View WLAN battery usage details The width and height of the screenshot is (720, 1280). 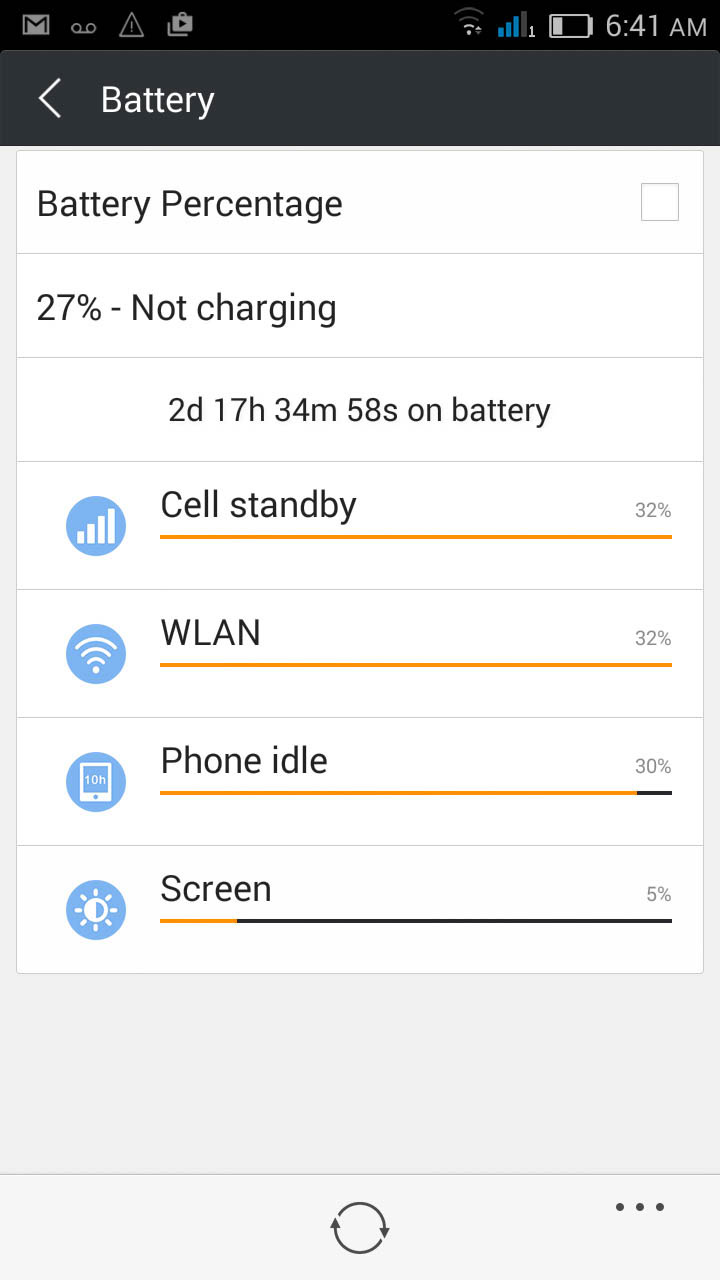(x=360, y=654)
